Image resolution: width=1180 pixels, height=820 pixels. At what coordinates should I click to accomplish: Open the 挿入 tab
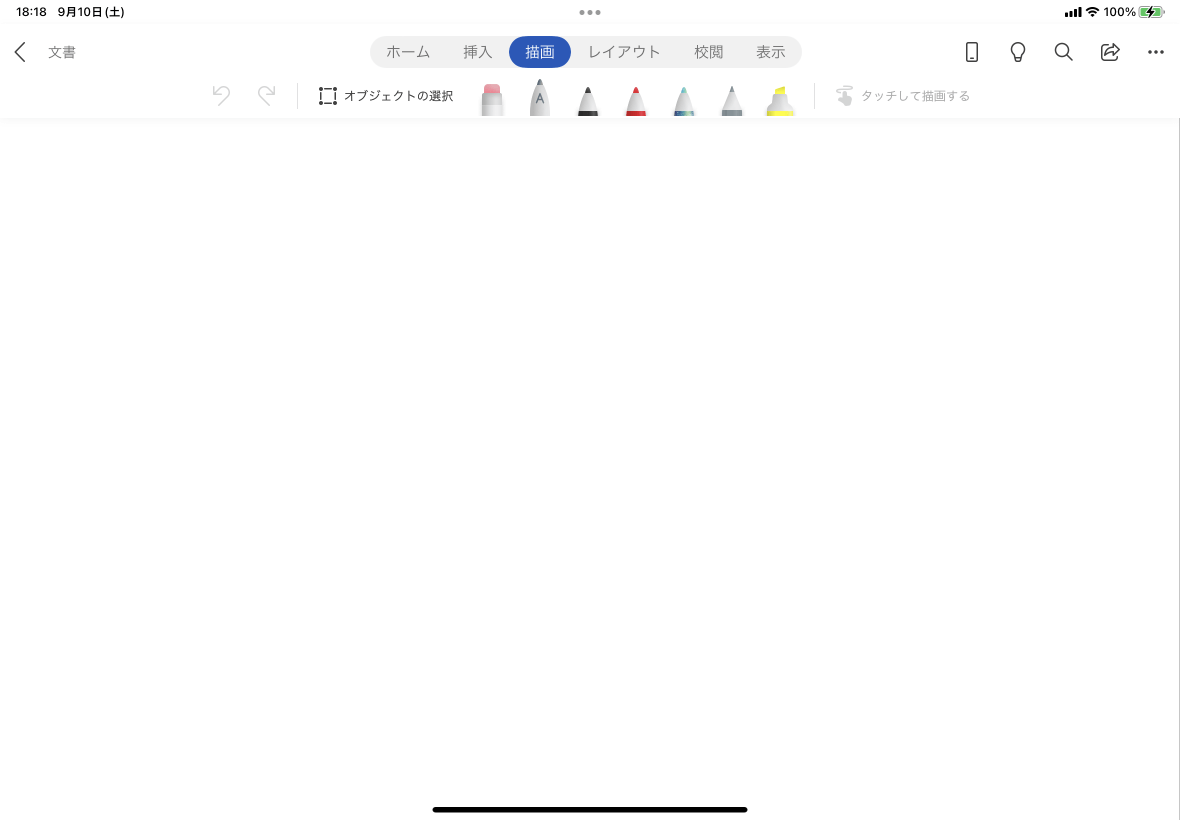pos(477,52)
